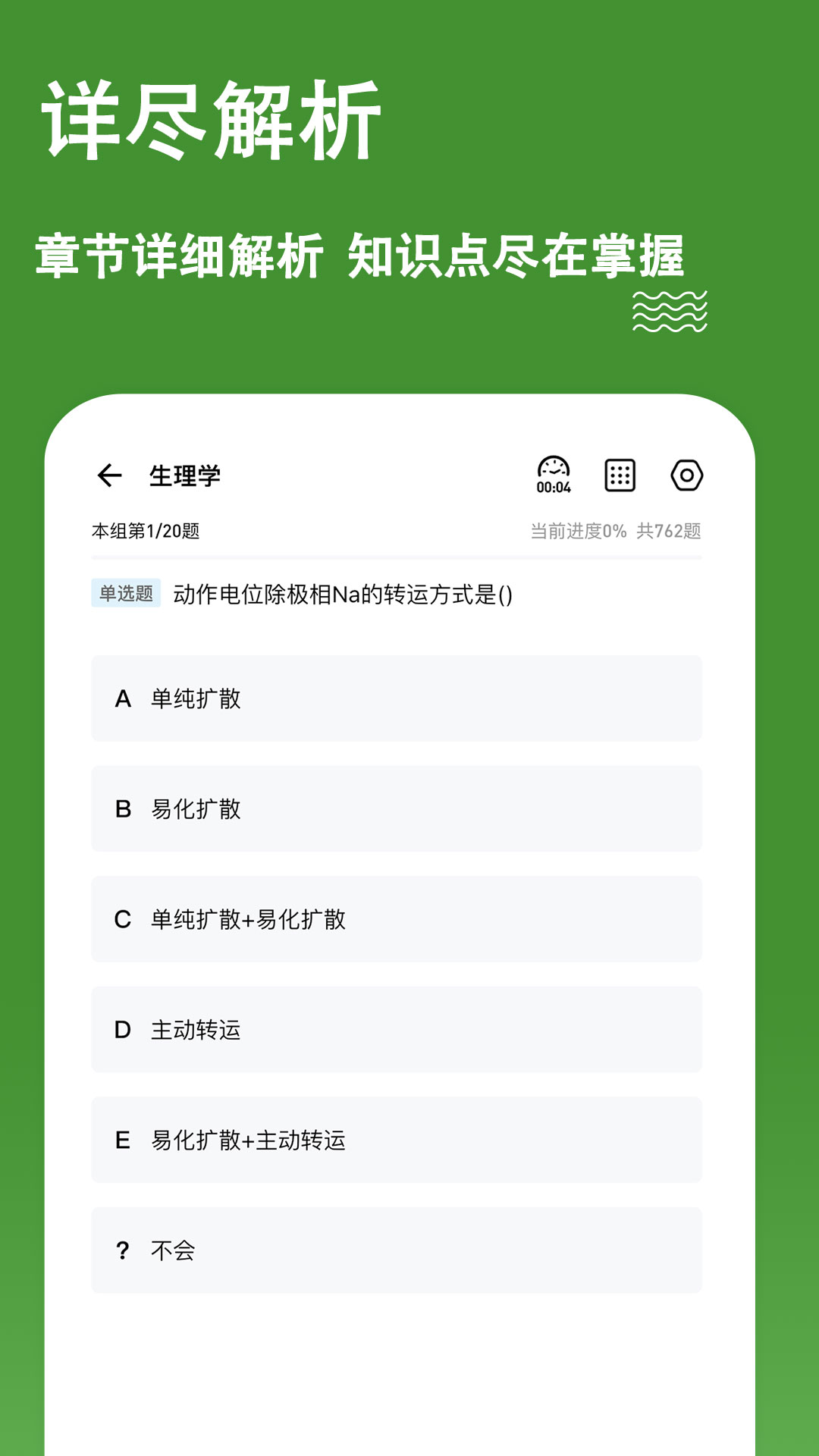Choose option D 主动转运
Viewport: 819px width, 1456px height.
pyautogui.click(x=397, y=1030)
